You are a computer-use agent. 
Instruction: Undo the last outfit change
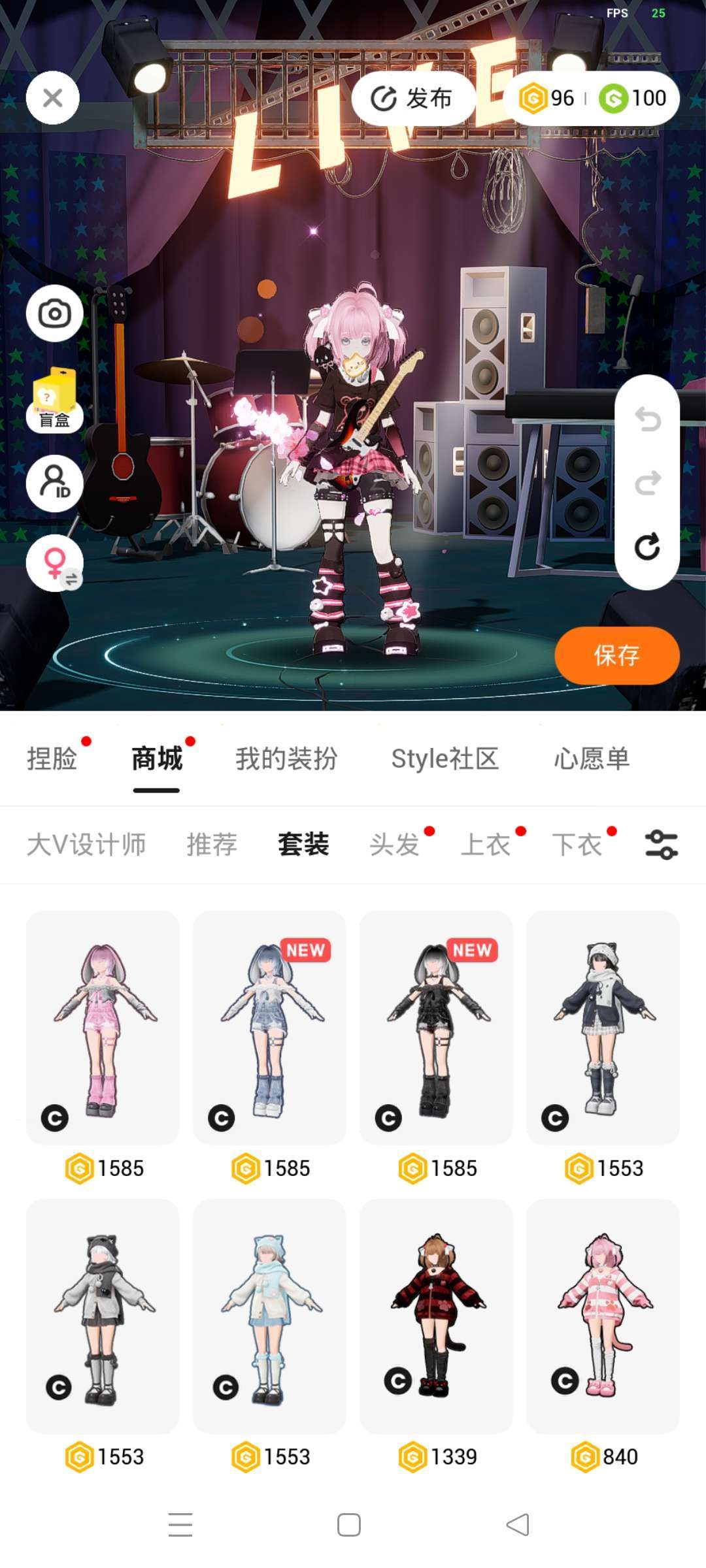point(647,419)
